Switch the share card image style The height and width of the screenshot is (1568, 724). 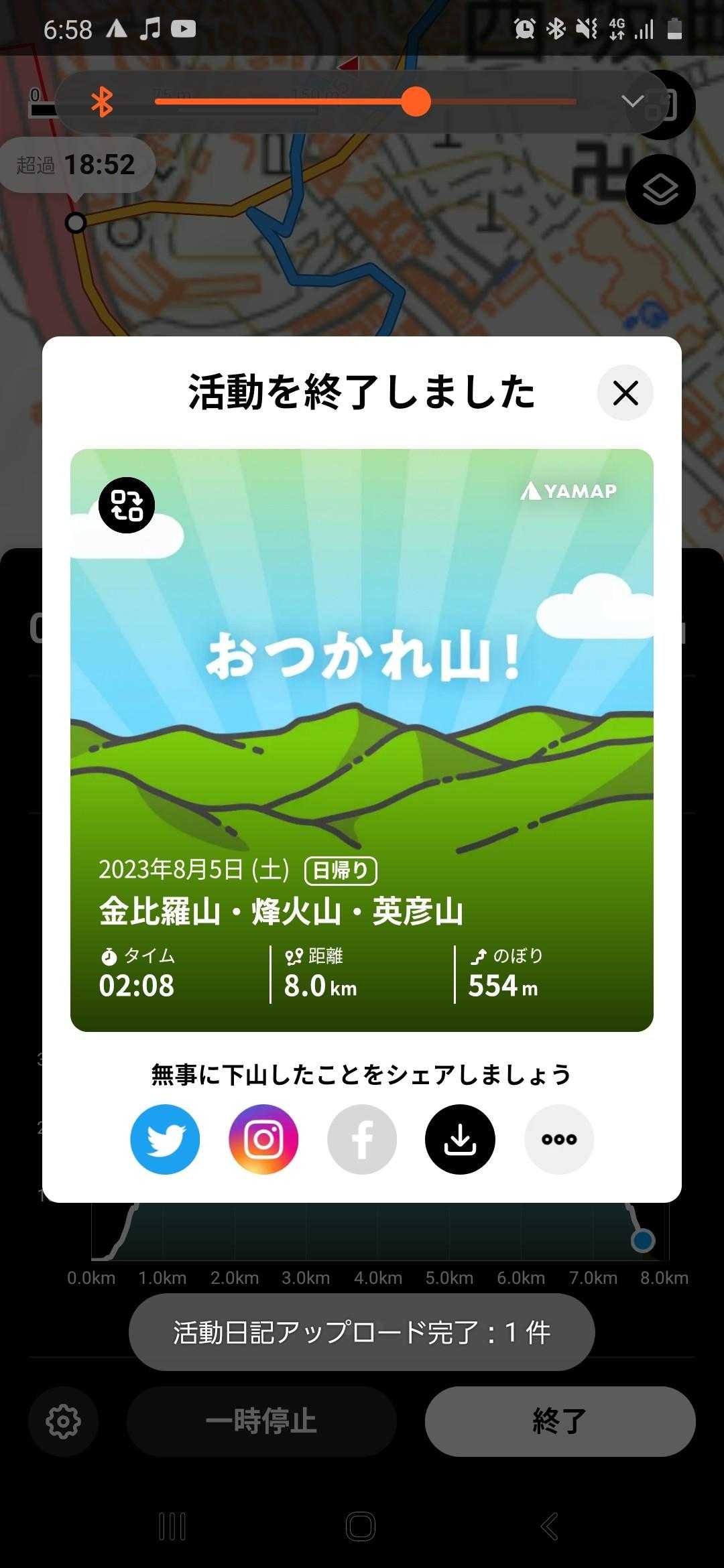click(x=127, y=505)
